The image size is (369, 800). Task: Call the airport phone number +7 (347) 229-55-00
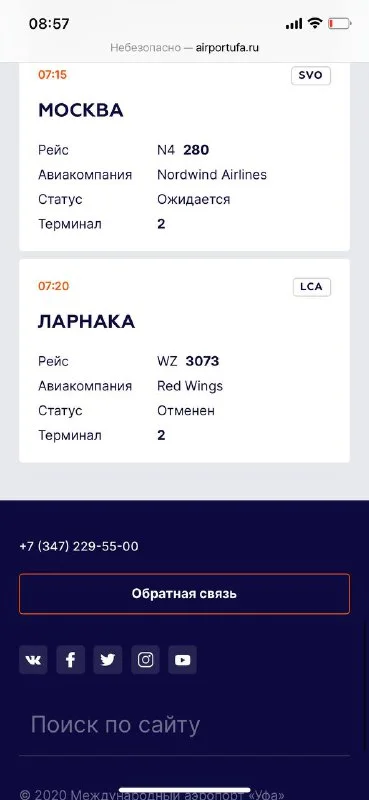[79, 546]
